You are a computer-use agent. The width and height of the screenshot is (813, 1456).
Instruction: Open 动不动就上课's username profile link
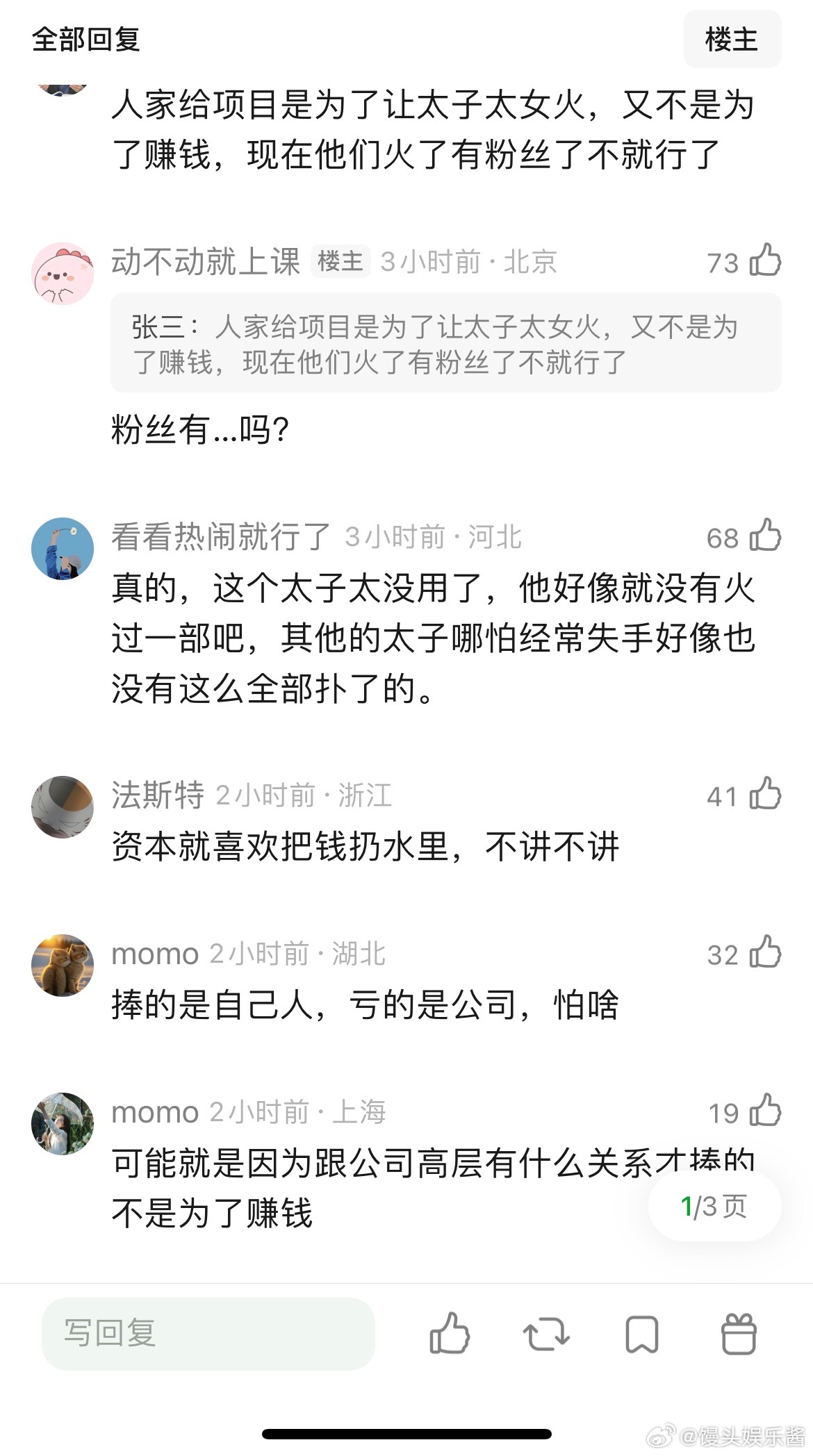207,263
